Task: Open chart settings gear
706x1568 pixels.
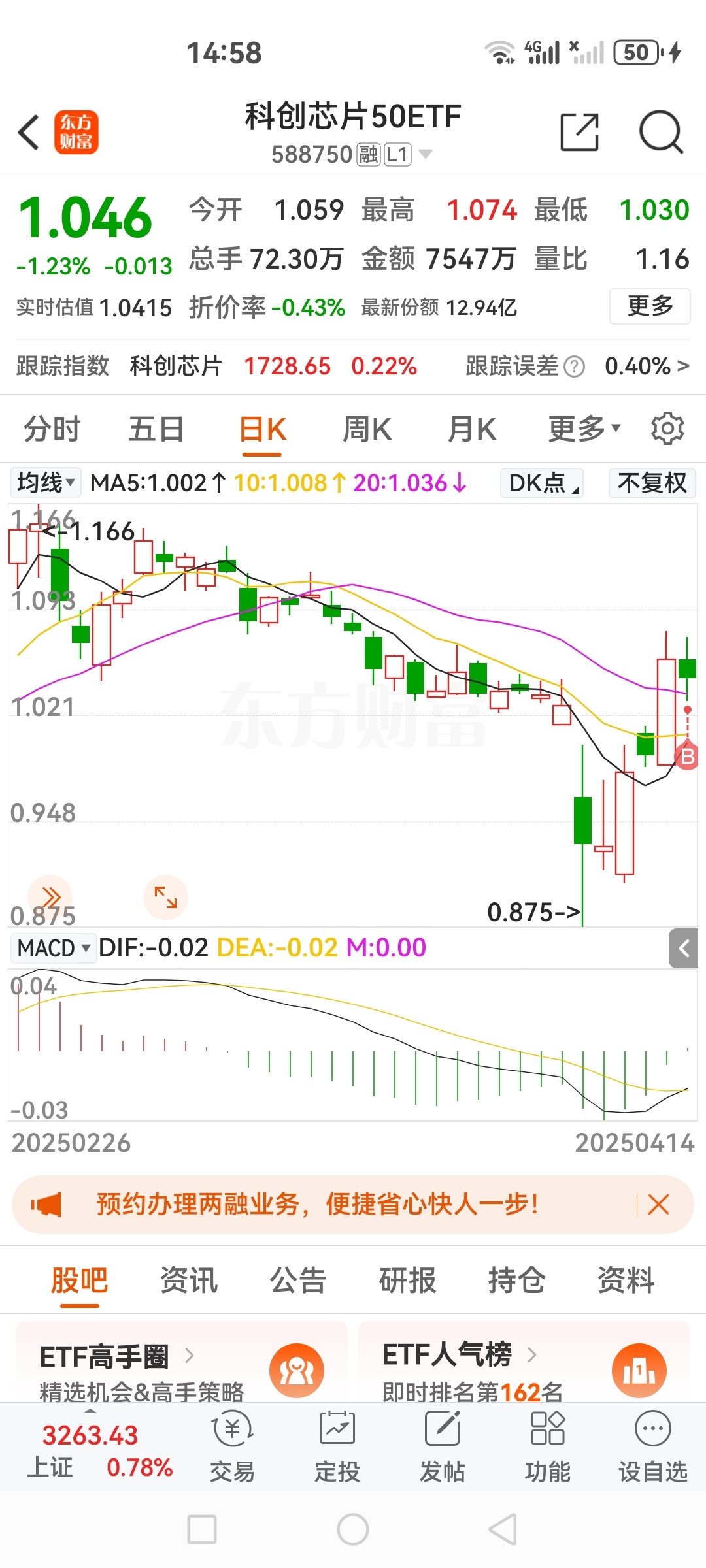Action: (667, 429)
